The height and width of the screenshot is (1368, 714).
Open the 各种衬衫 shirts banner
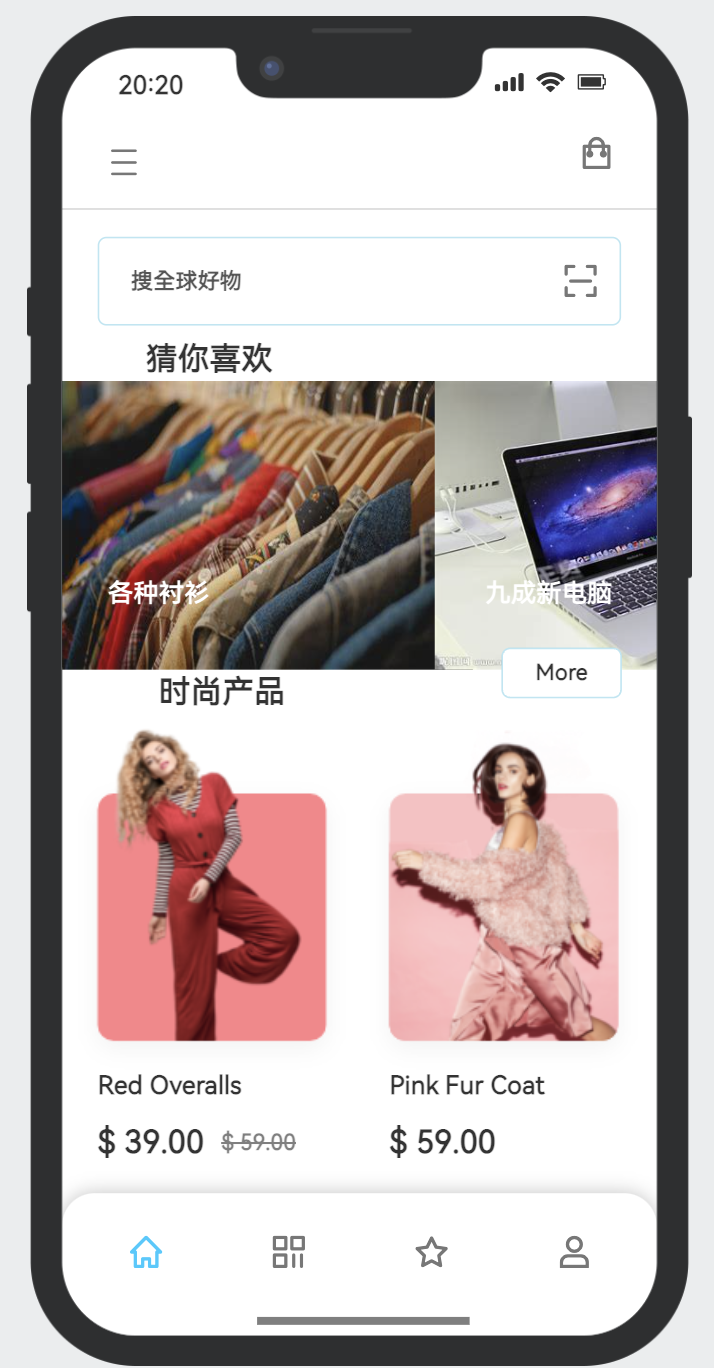[248, 525]
